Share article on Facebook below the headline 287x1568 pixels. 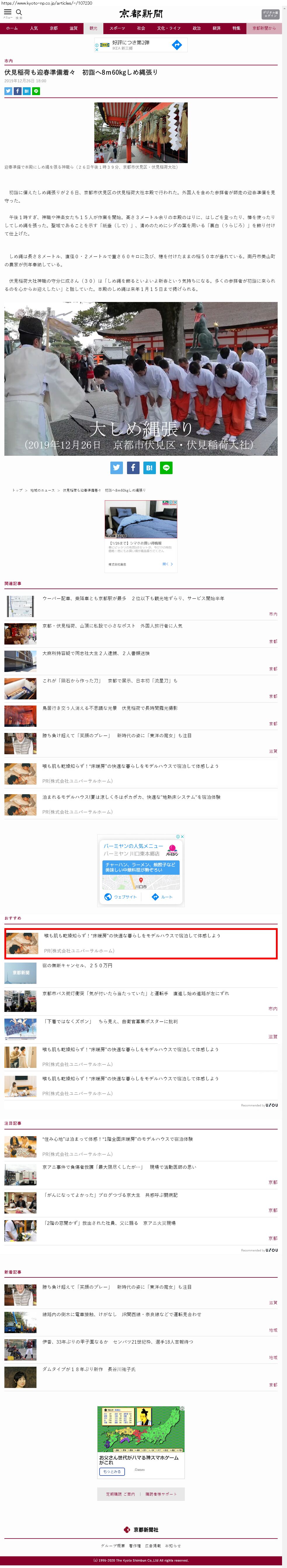18,91
